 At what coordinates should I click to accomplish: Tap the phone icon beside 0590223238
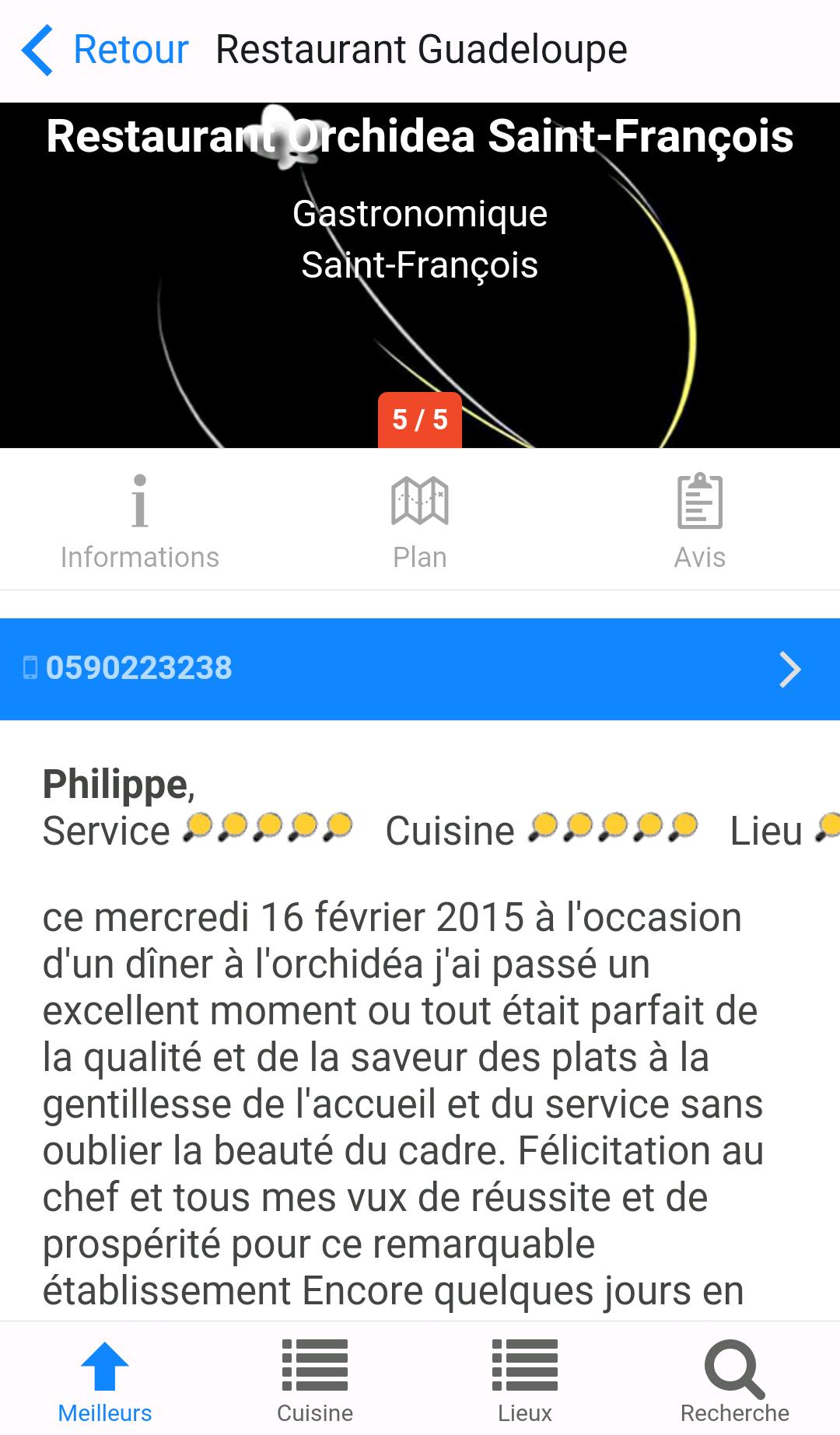(x=30, y=669)
